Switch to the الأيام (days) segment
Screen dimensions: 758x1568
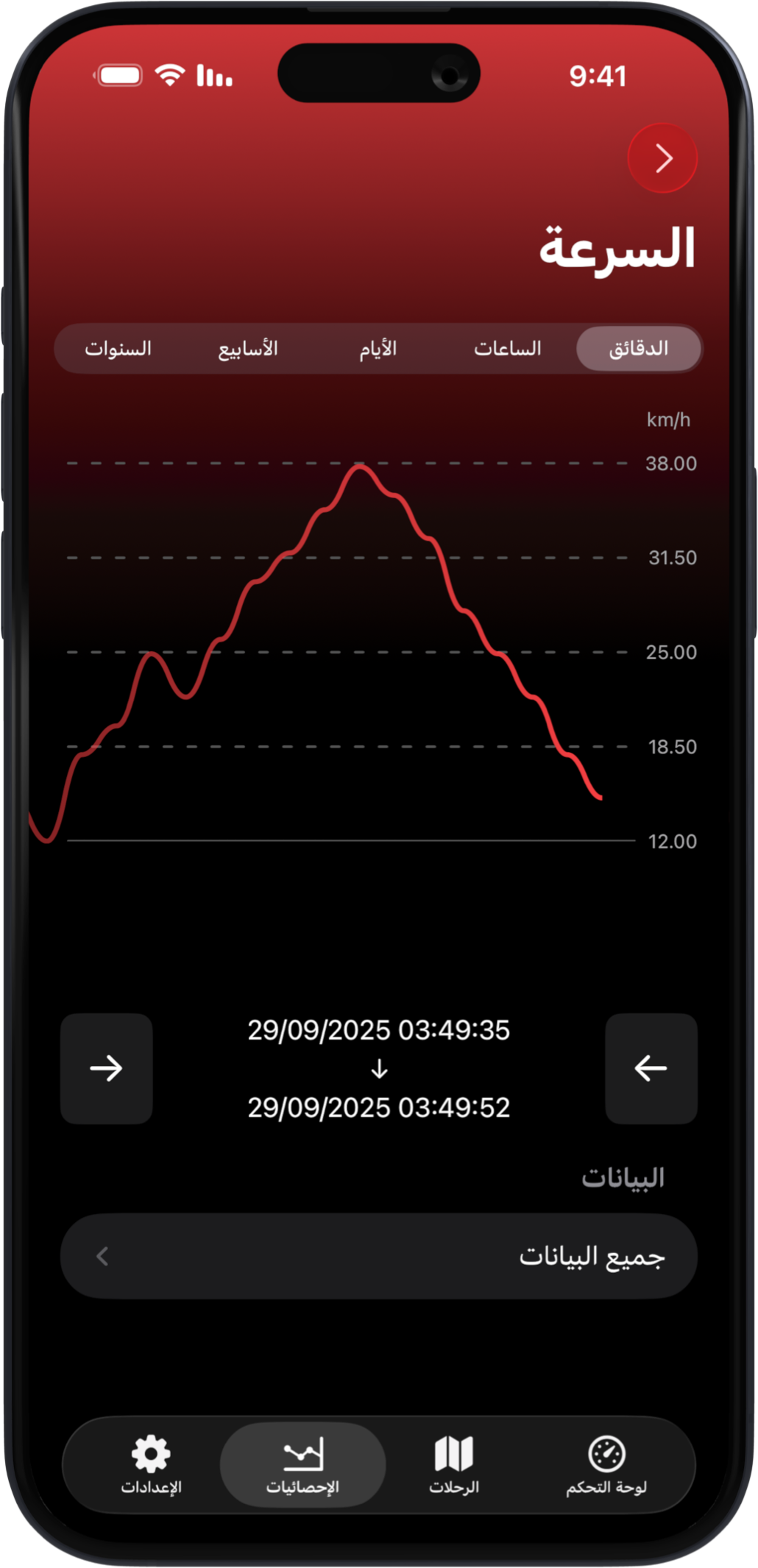pos(378,348)
